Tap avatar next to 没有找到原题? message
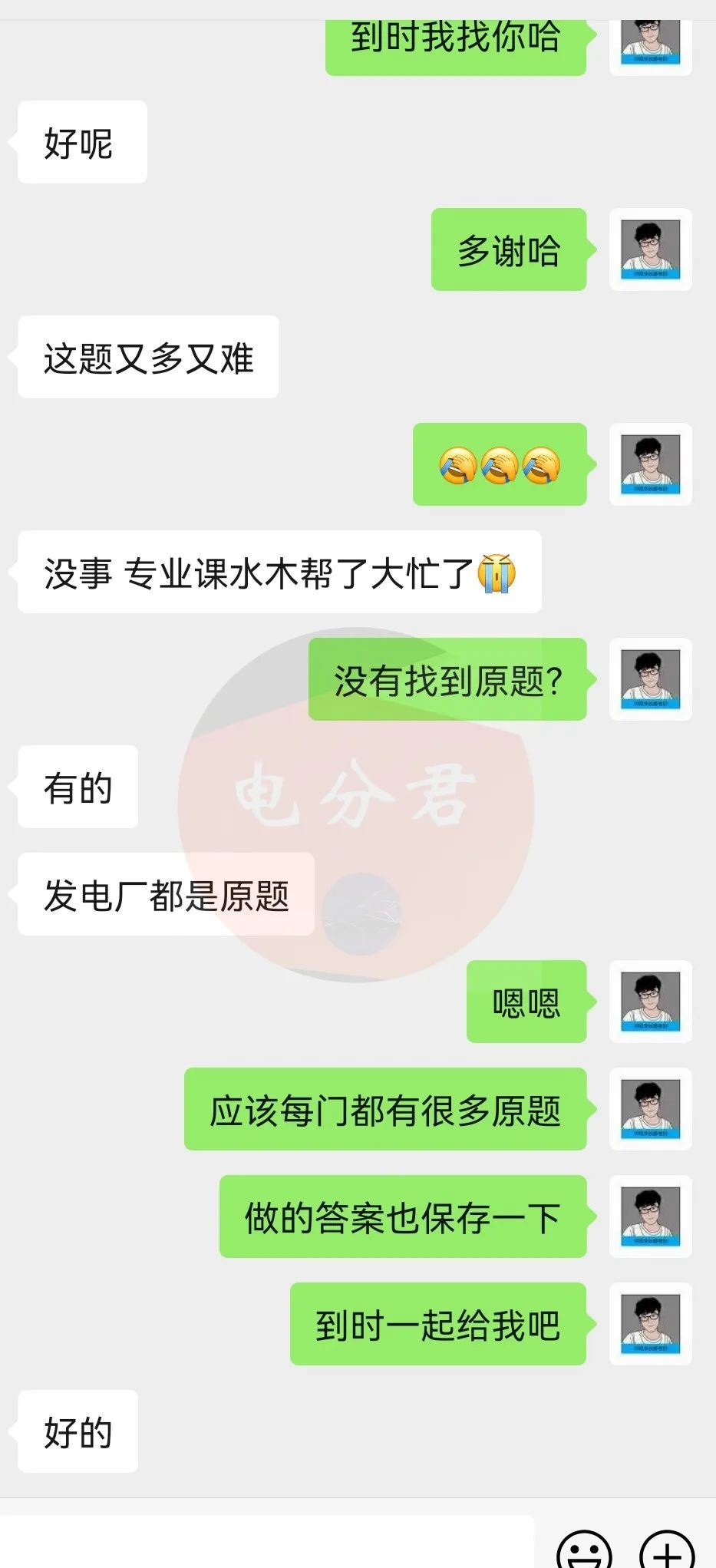The width and height of the screenshot is (716, 1568). point(651,679)
